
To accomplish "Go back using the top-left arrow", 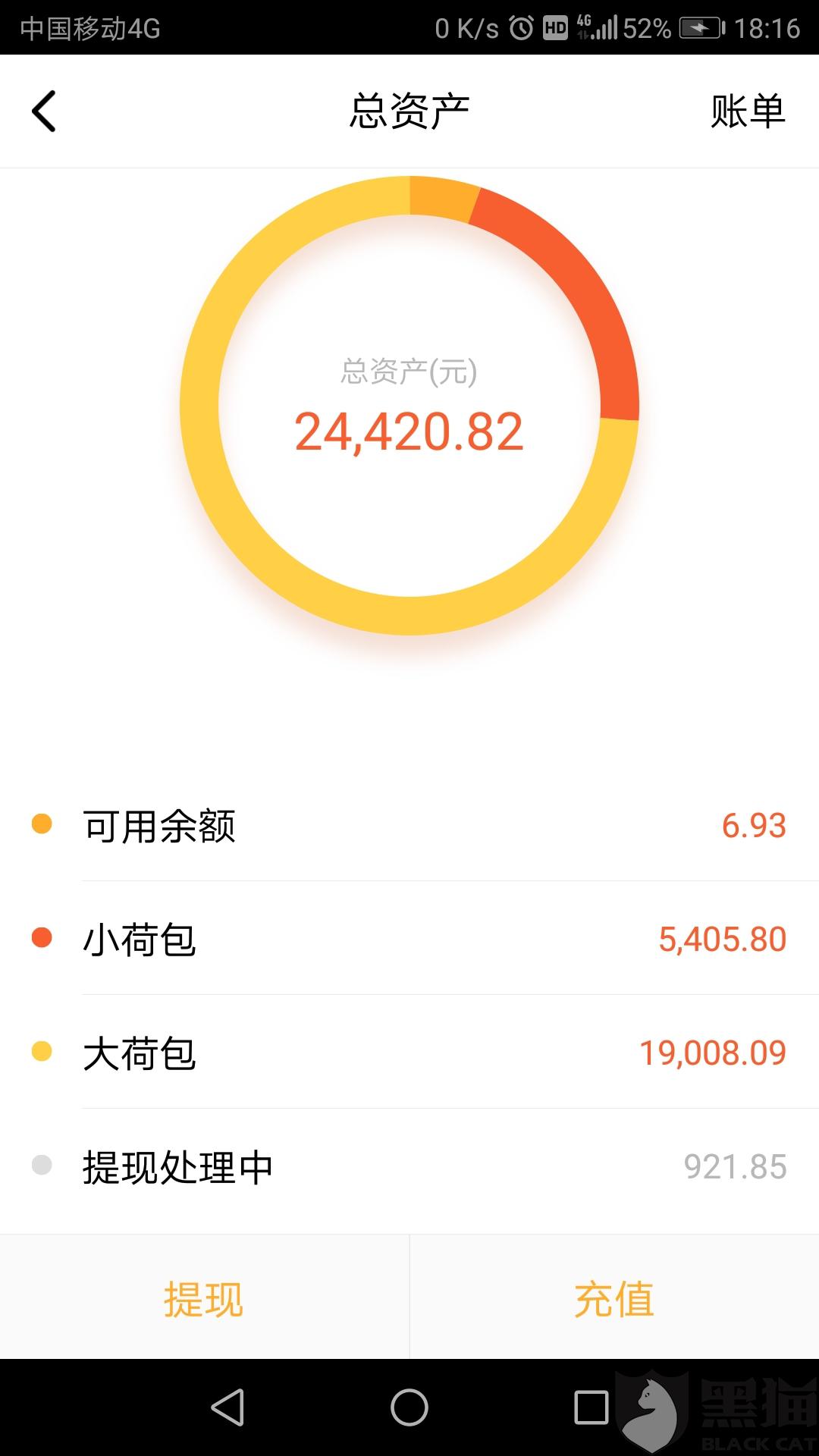I will [44, 111].
